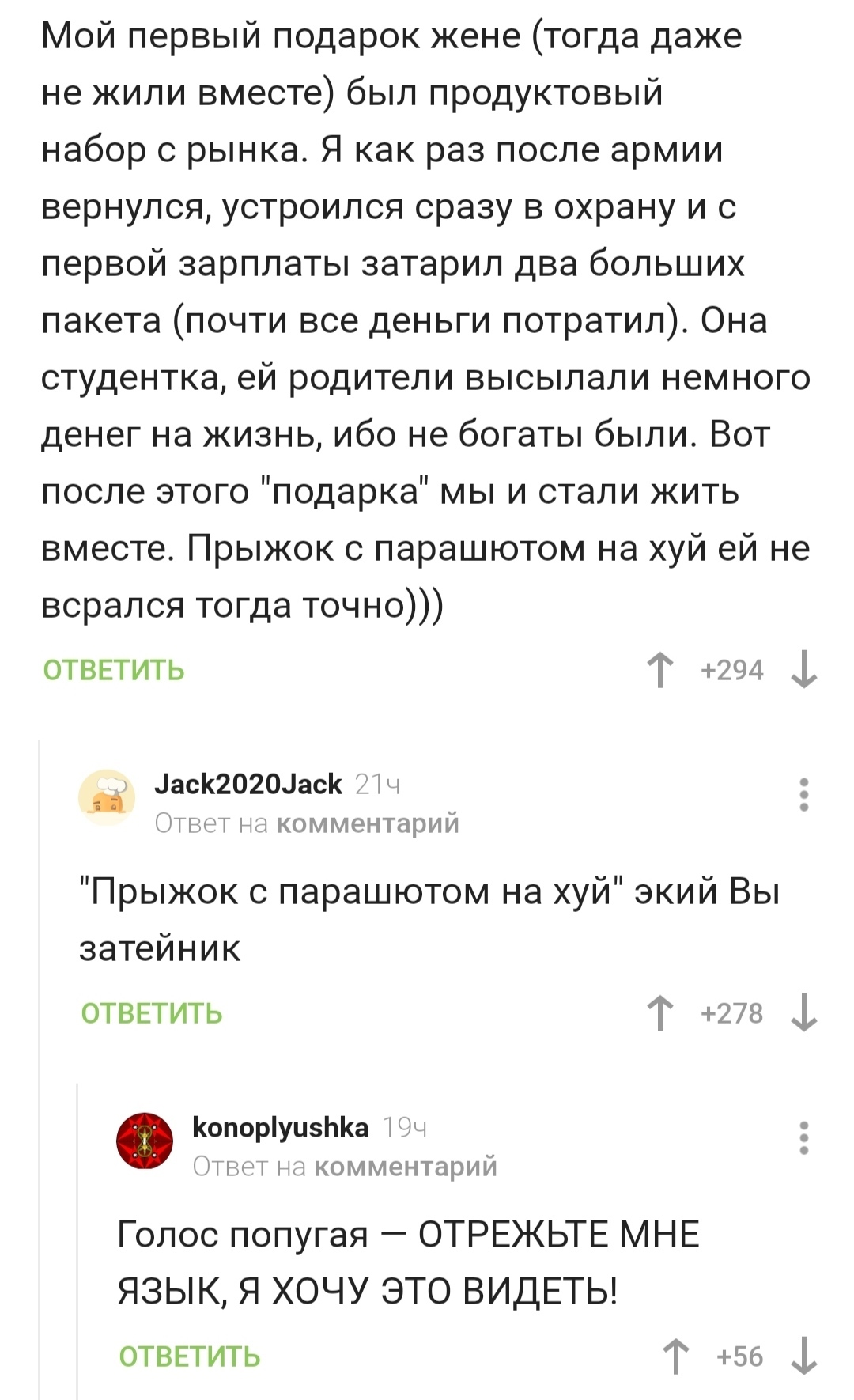Viewport: 854px width, 1400px height.
Task: Downvote konoplyushka's comment
Action: (x=804, y=1356)
